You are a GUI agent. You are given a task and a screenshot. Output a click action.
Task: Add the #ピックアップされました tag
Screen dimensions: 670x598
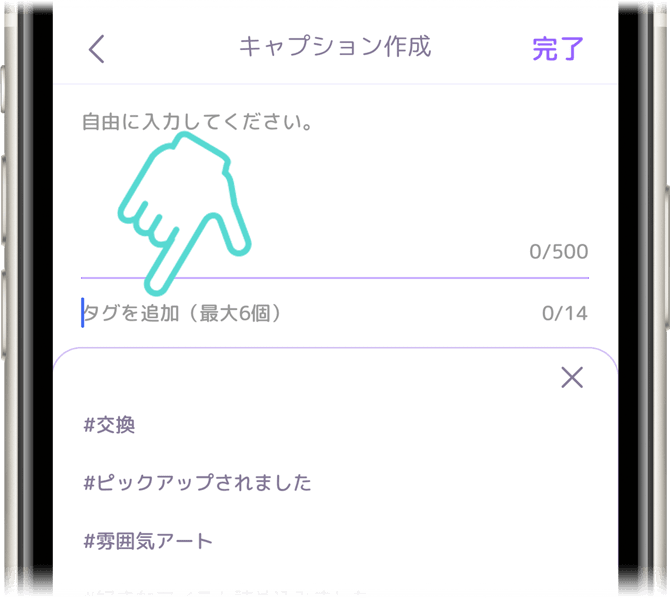pyautogui.click(x=198, y=483)
